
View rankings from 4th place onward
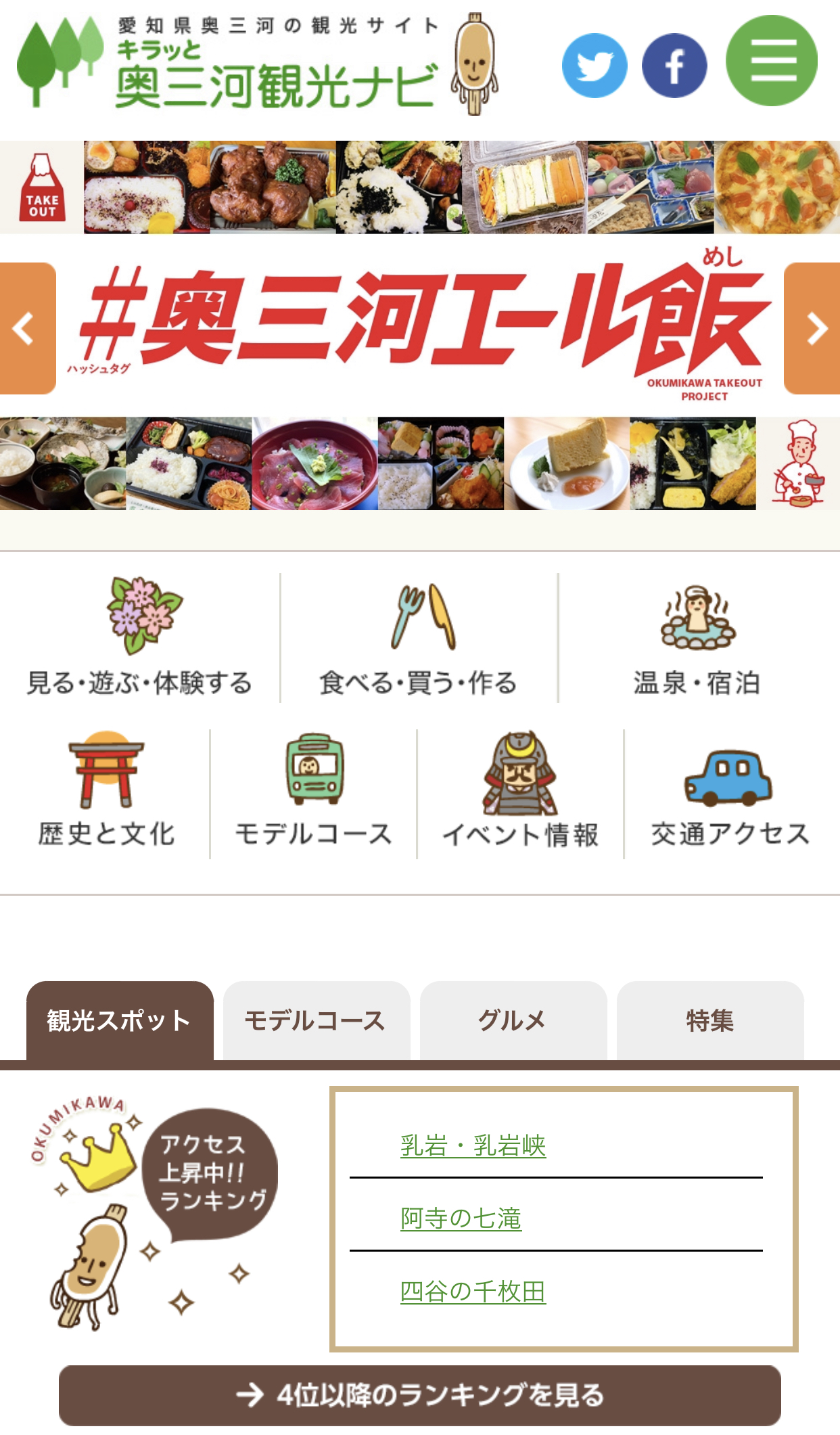point(419,1394)
